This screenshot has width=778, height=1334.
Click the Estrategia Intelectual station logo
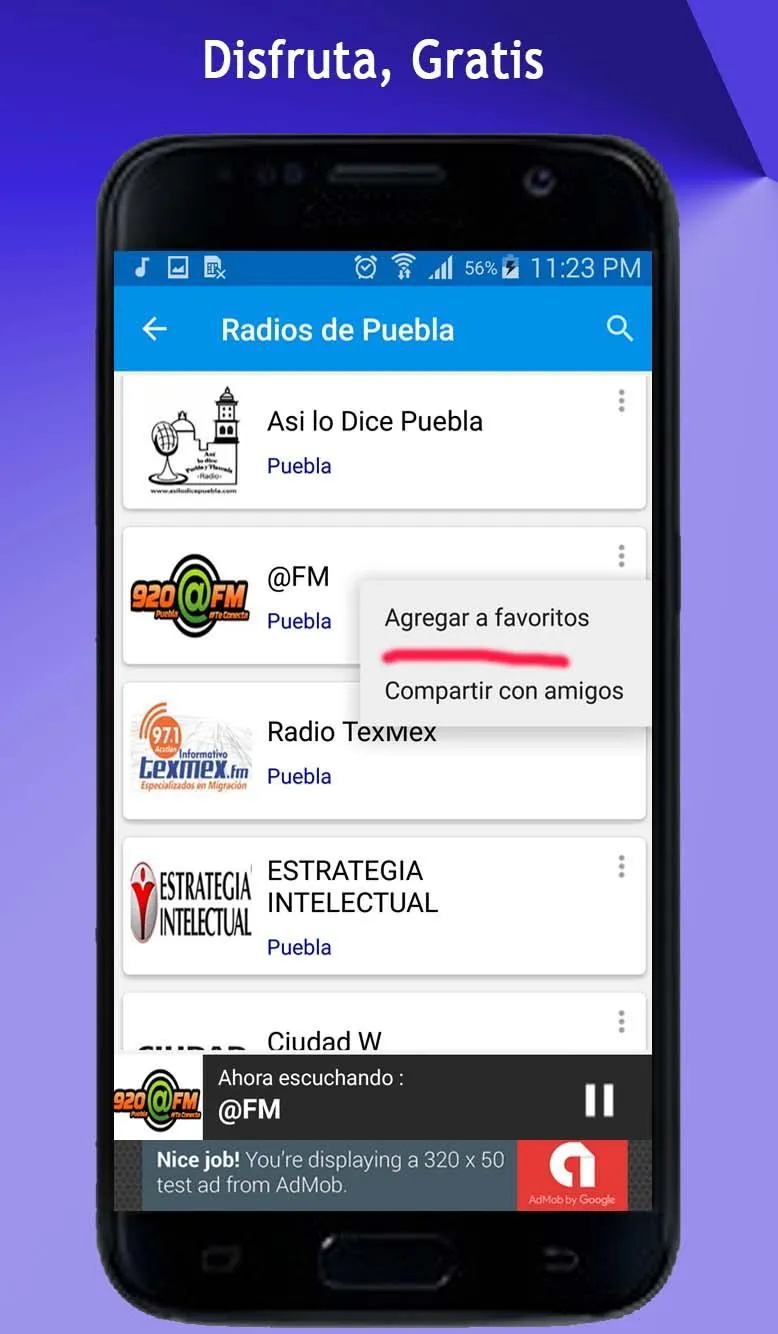[x=188, y=898]
